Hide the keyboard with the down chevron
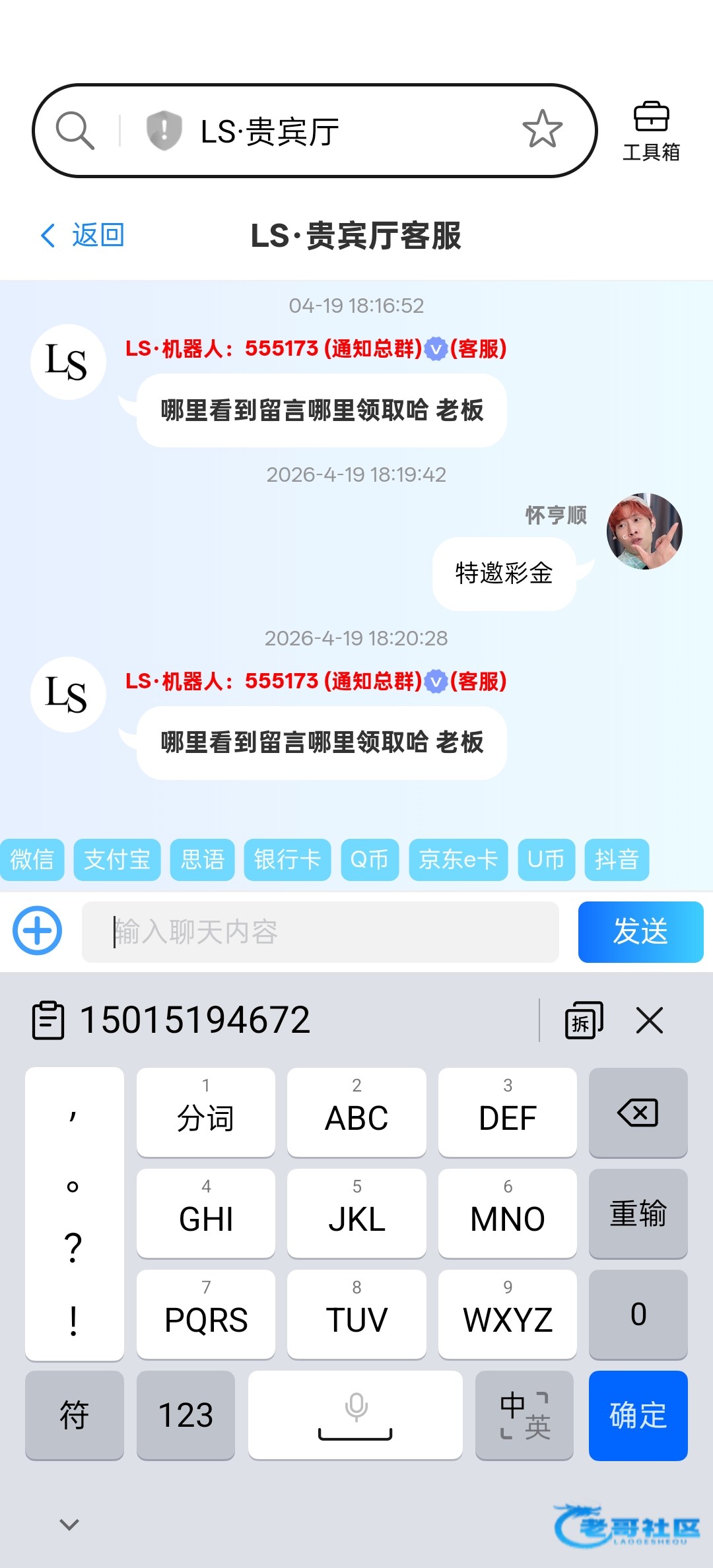 tap(69, 1524)
